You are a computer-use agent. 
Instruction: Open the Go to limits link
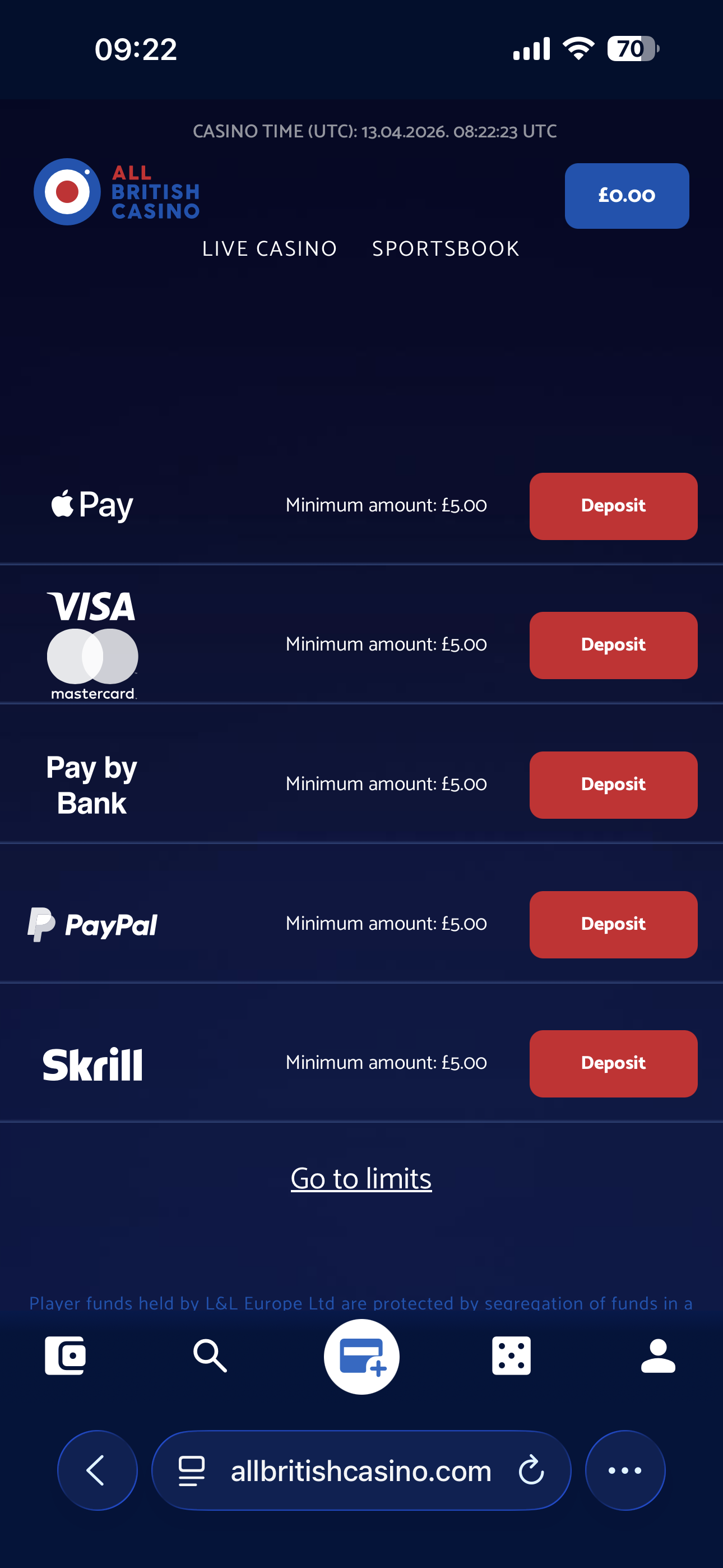tap(361, 1177)
